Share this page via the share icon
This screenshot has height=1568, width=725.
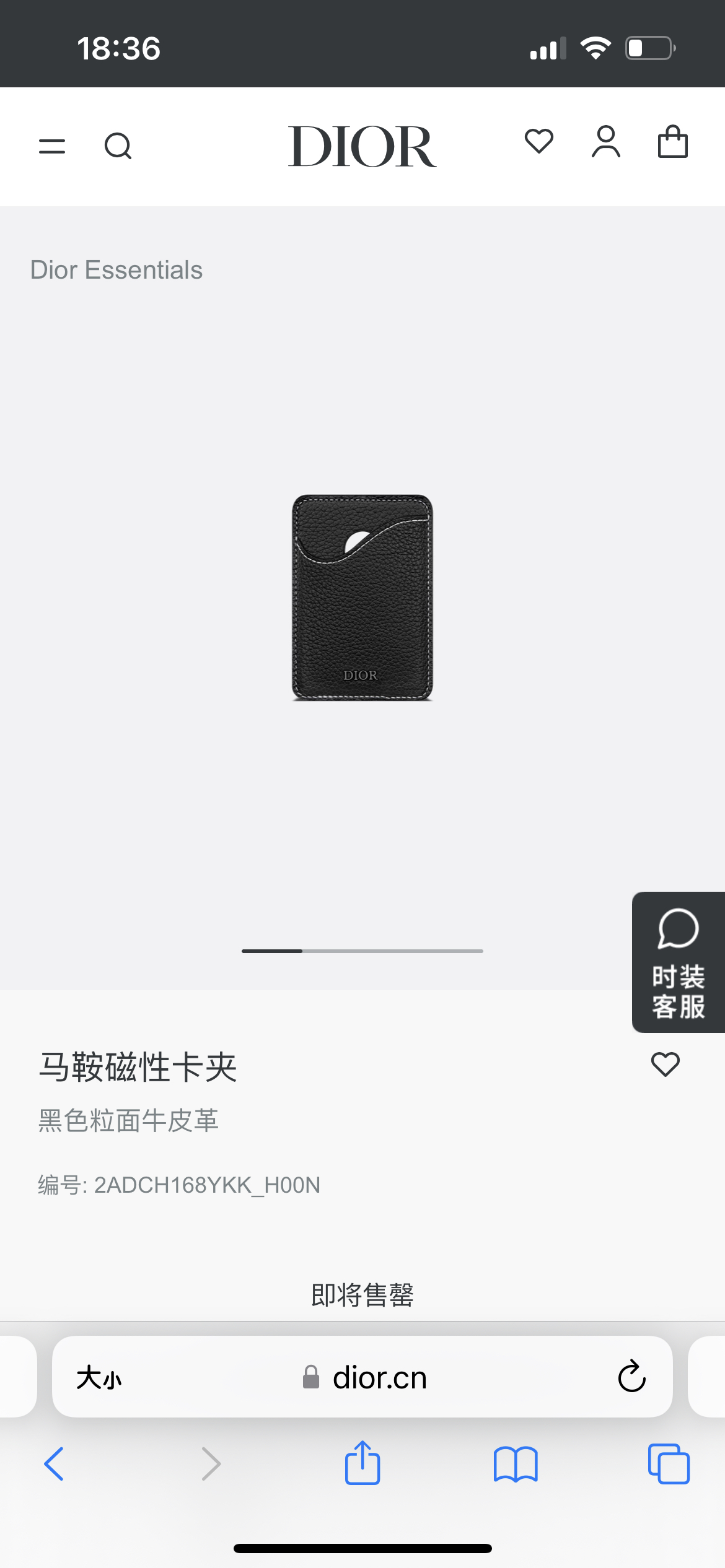pyautogui.click(x=362, y=1463)
